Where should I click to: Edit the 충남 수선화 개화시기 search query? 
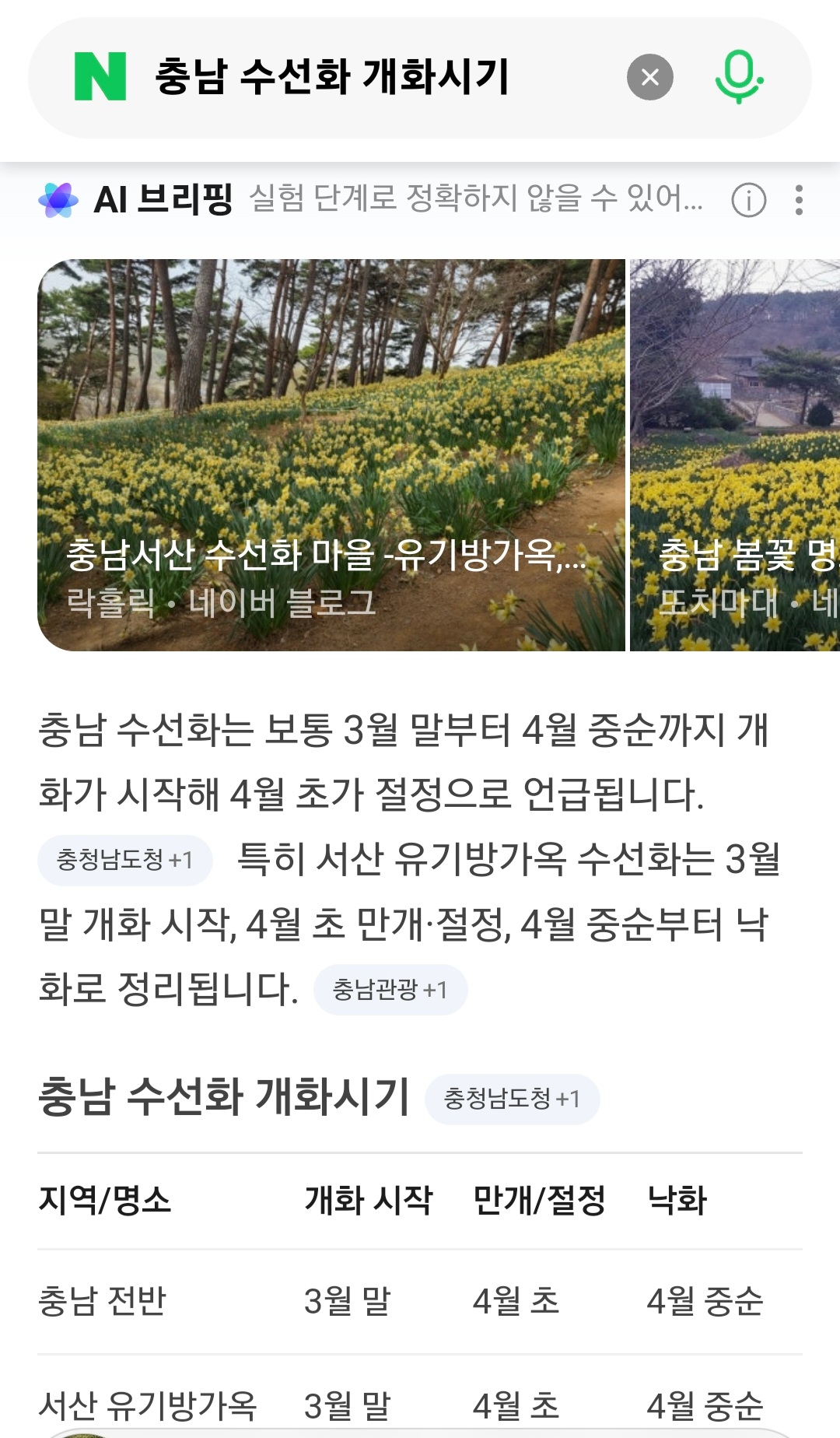[332, 77]
